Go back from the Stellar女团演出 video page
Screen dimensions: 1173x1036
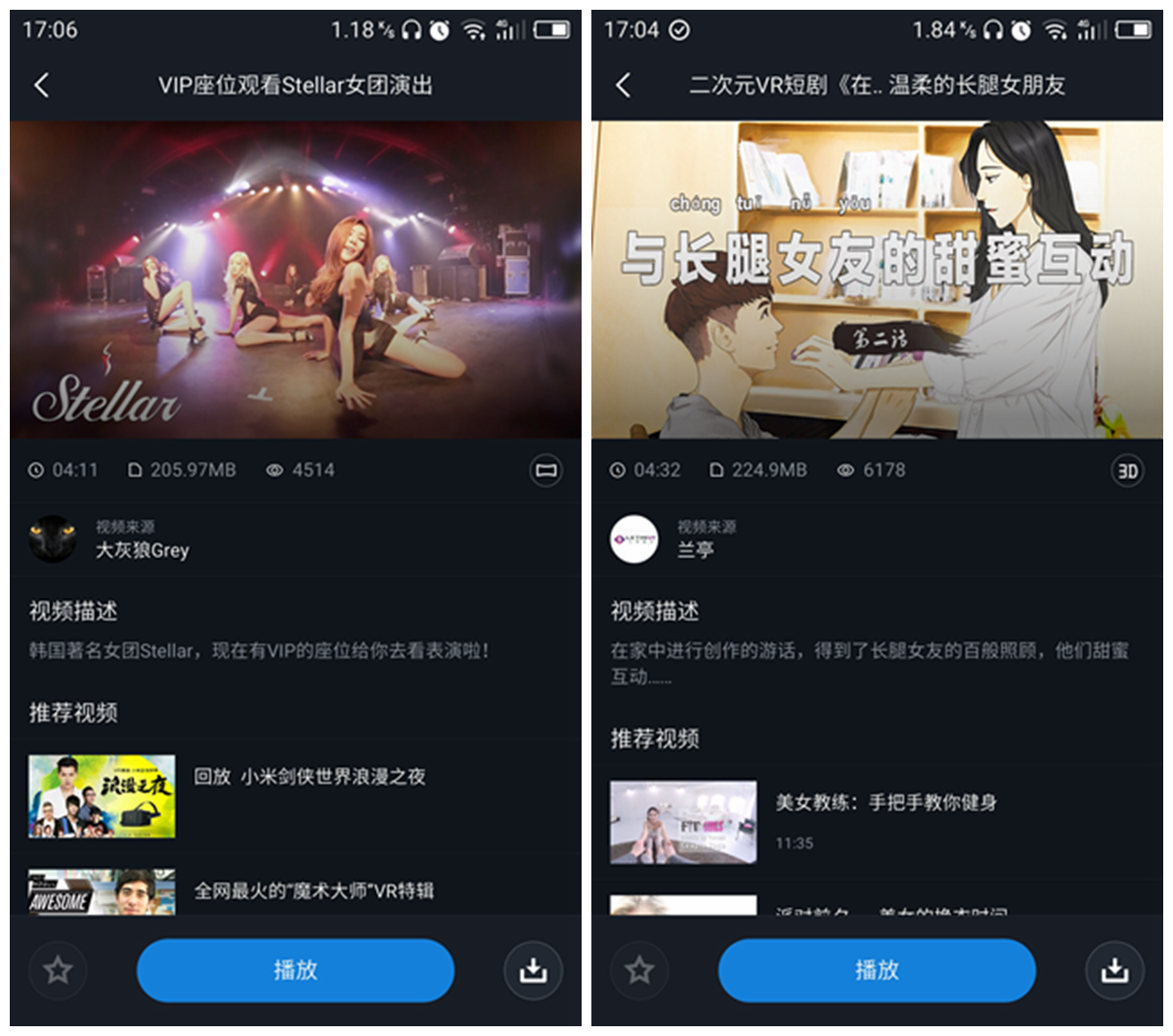[x=41, y=85]
